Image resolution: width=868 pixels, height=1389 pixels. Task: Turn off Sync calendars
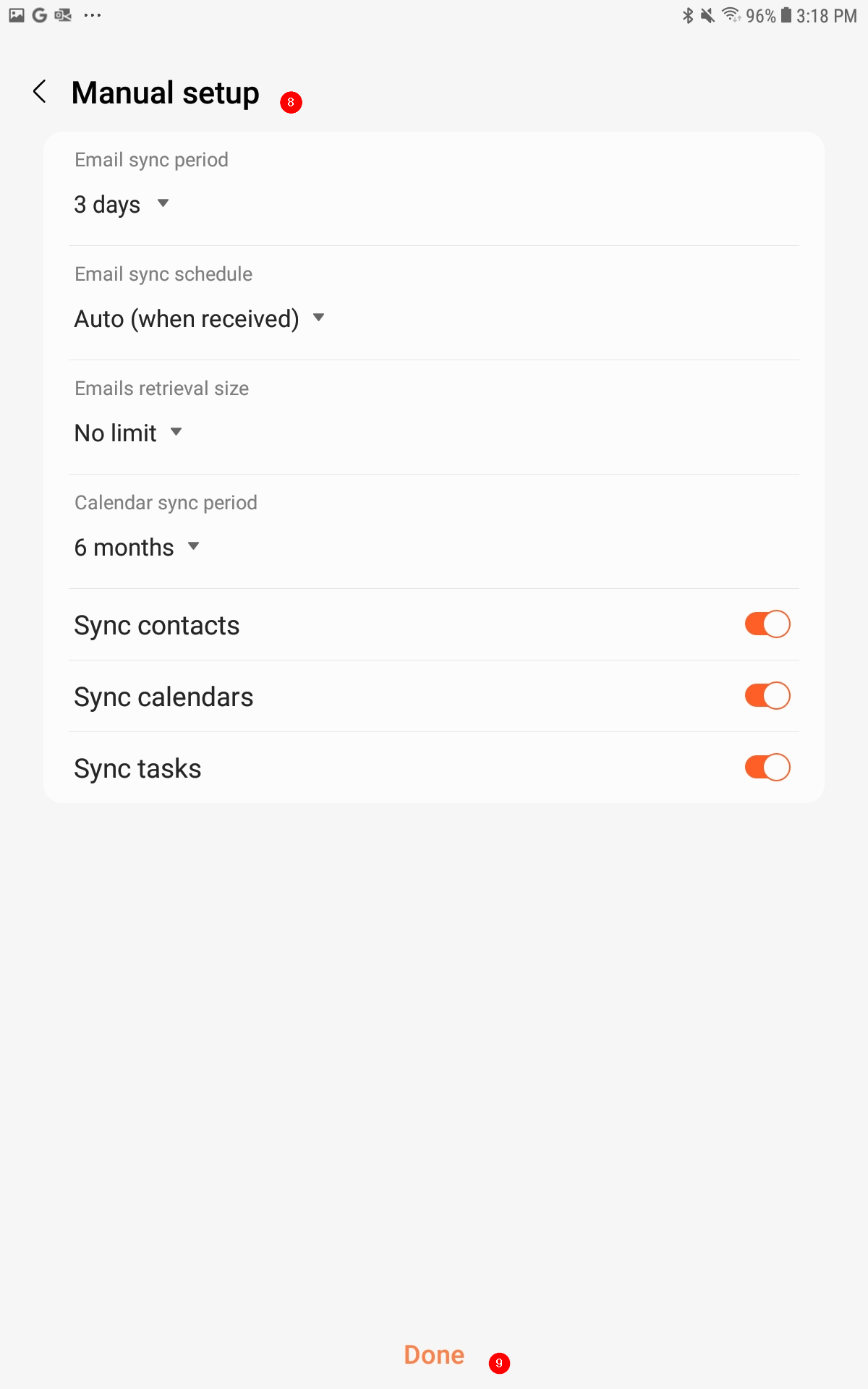[767, 696]
